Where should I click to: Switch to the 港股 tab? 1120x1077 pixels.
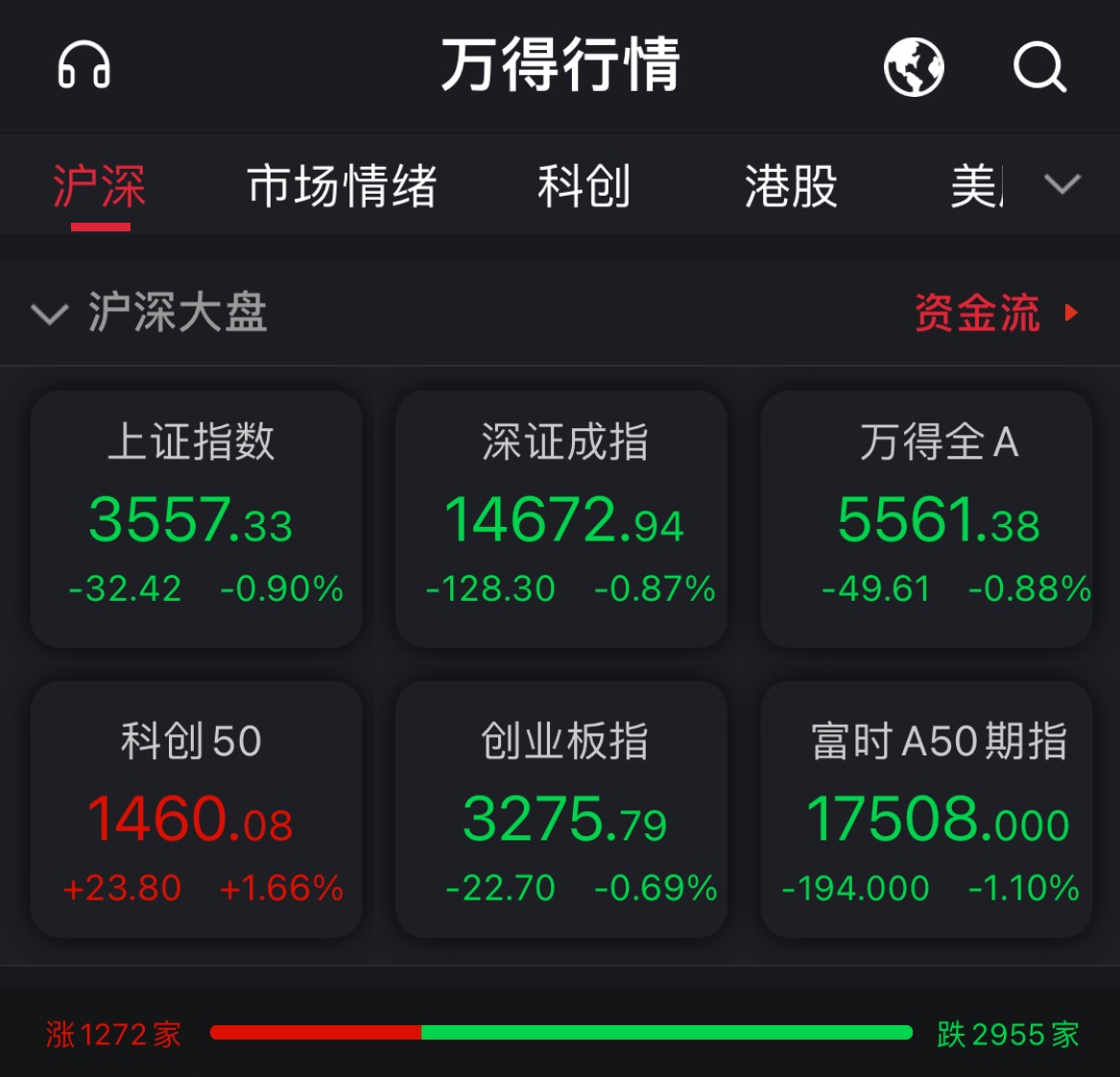(x=791, y=186)
